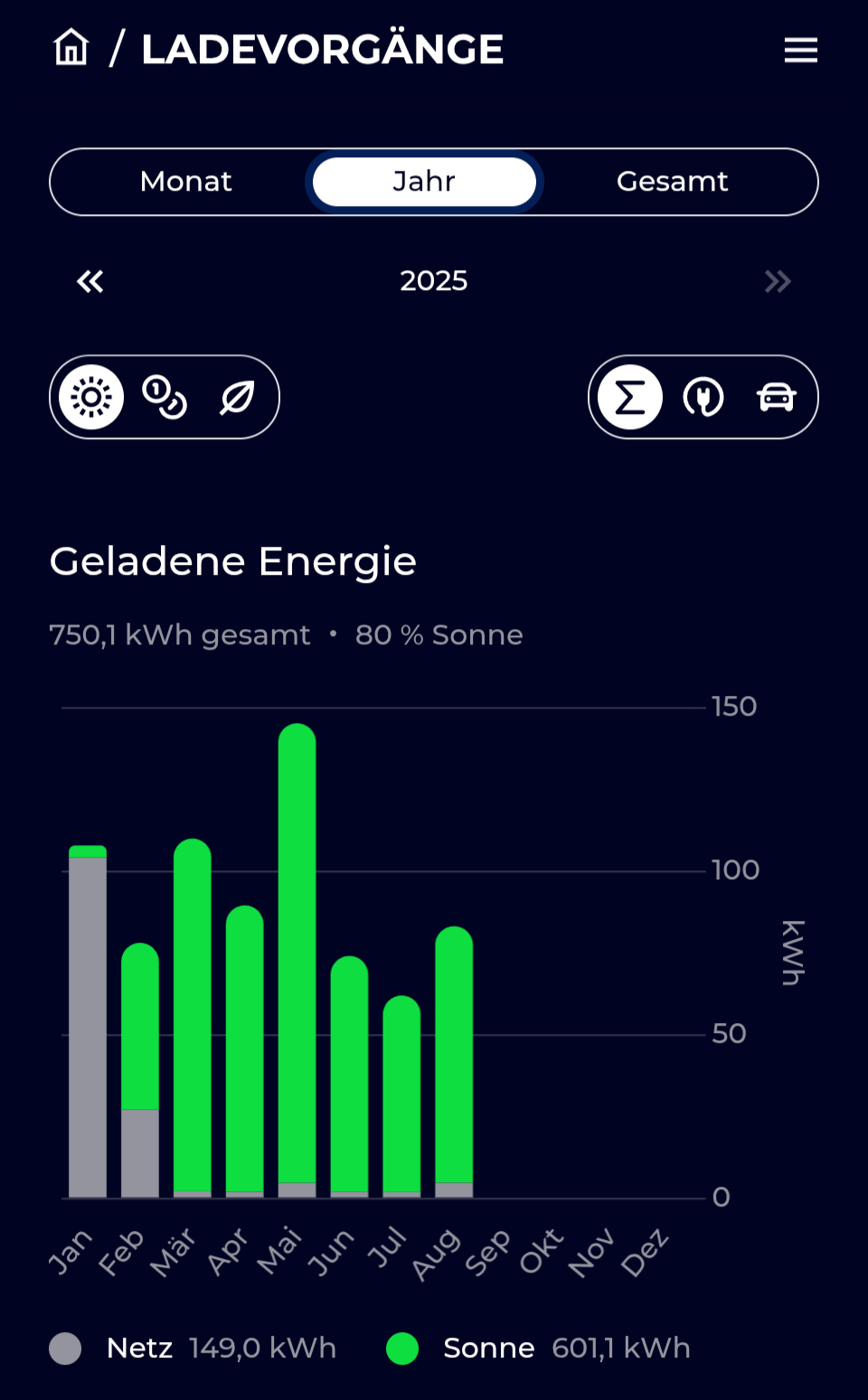Filter by vehicle with the car icon

[x=776, y=397]
